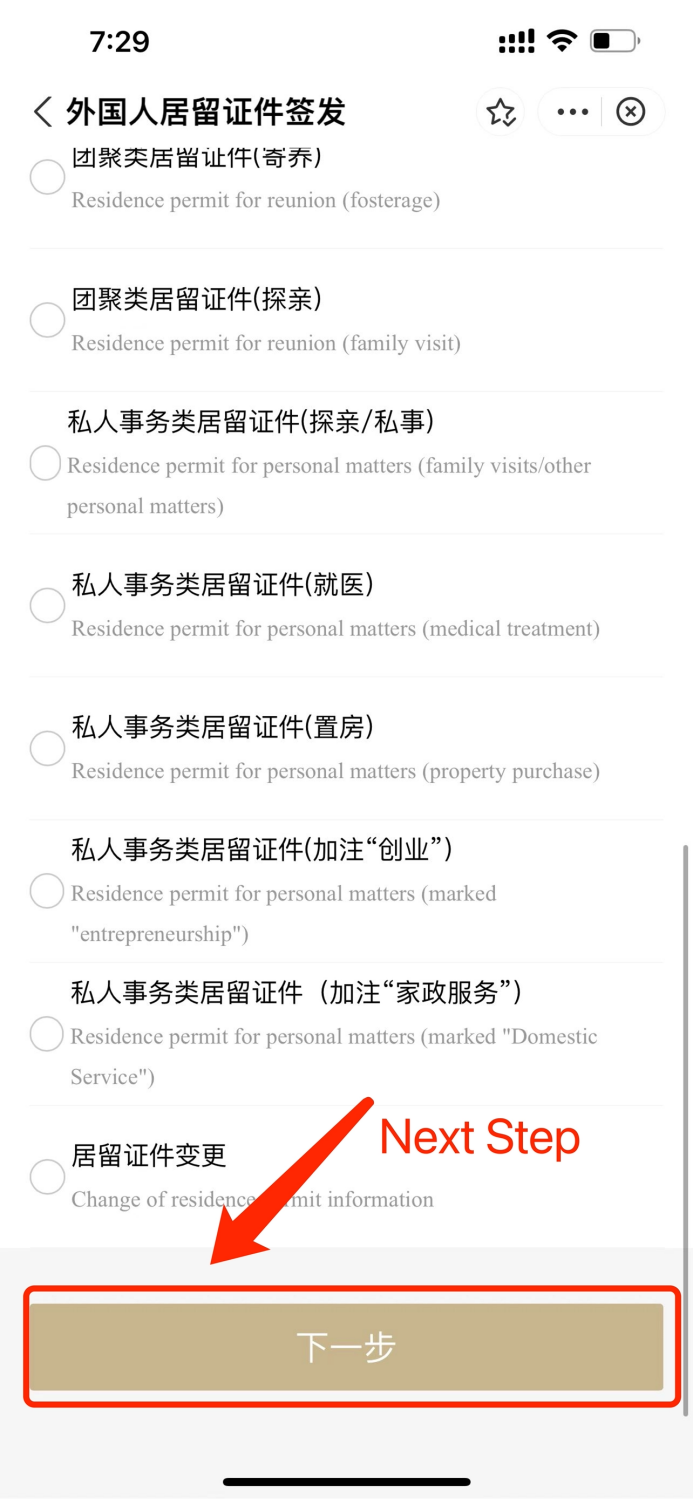Screen dimensions: 693x1499
Task: Open the three-dot overflow menu
Action: [x=572, y=112]
